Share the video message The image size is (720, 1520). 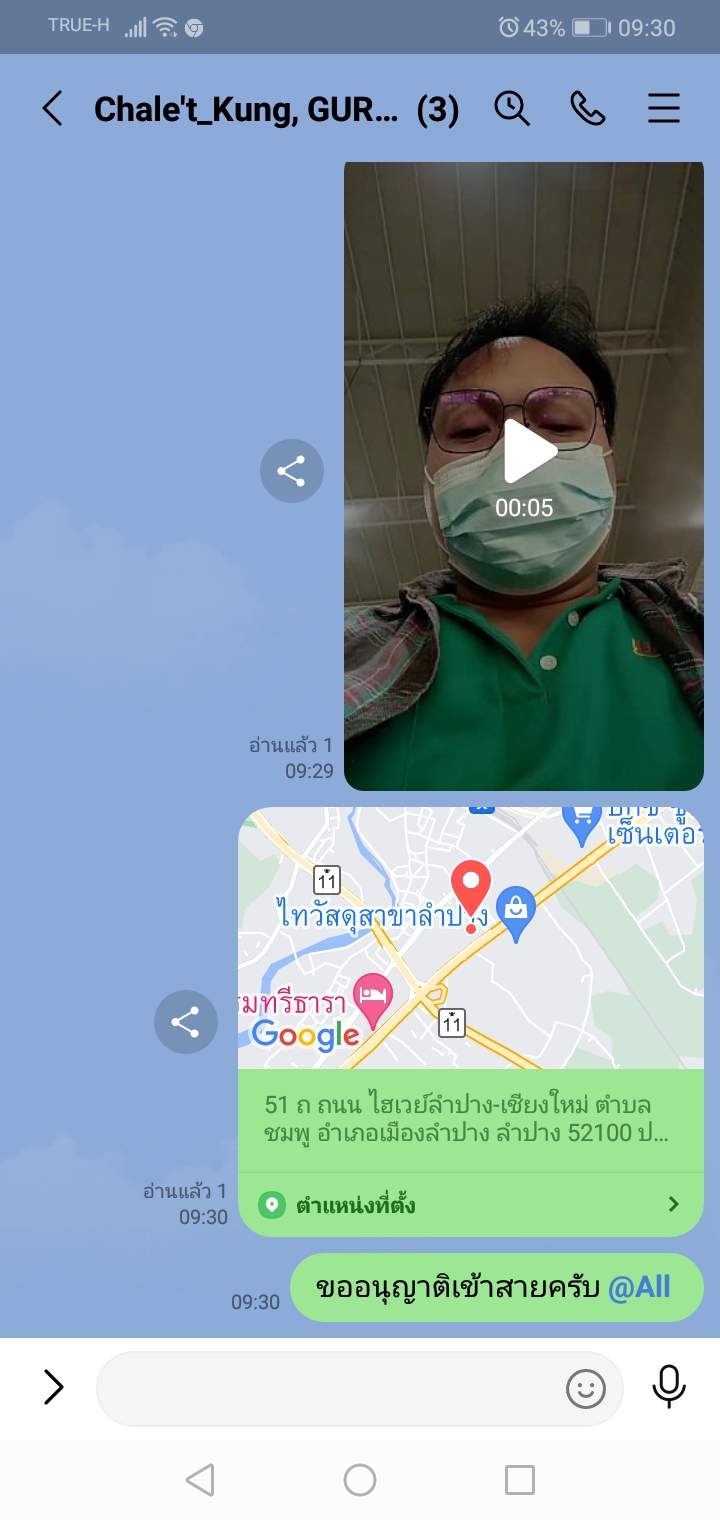click(x=291, y=470)
